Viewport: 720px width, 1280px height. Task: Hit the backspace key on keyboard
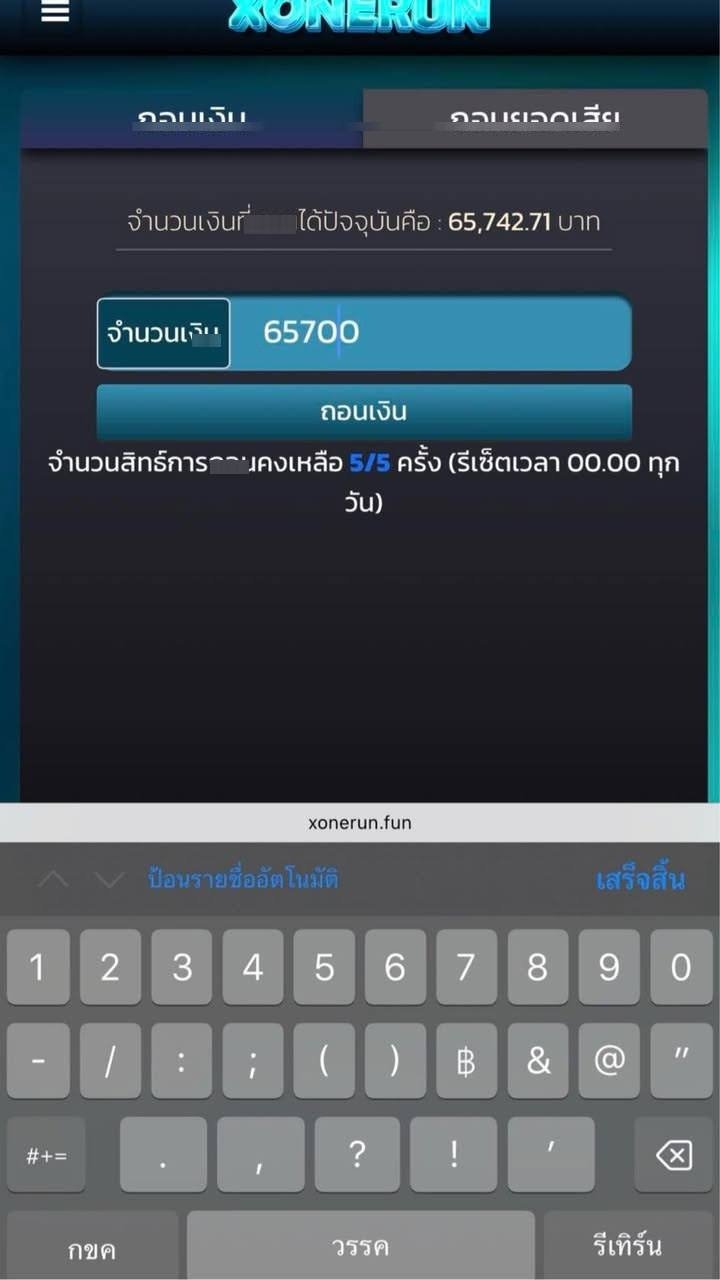(673, 1156)
